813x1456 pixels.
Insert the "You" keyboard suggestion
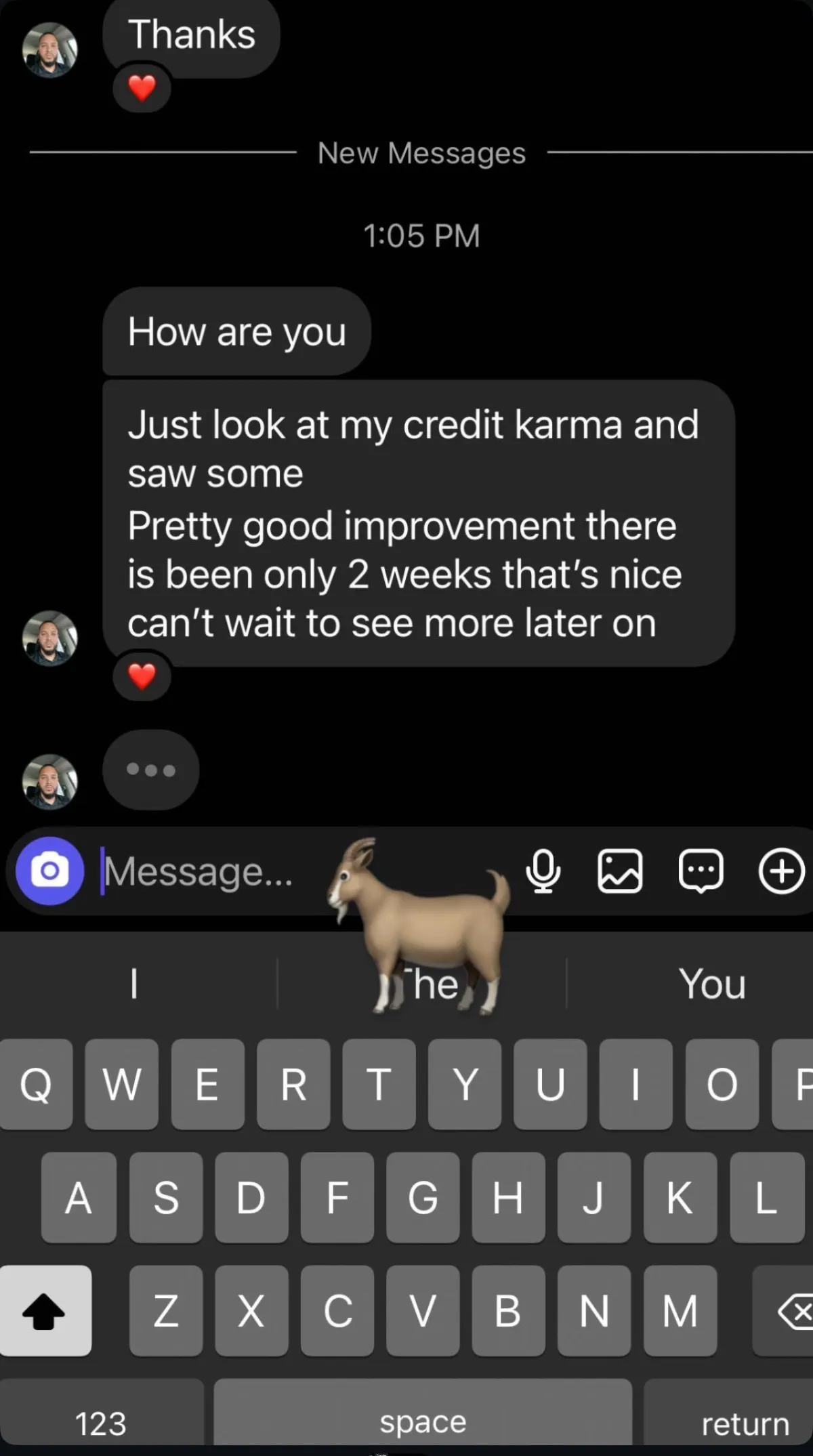click(x=712, y=983)
